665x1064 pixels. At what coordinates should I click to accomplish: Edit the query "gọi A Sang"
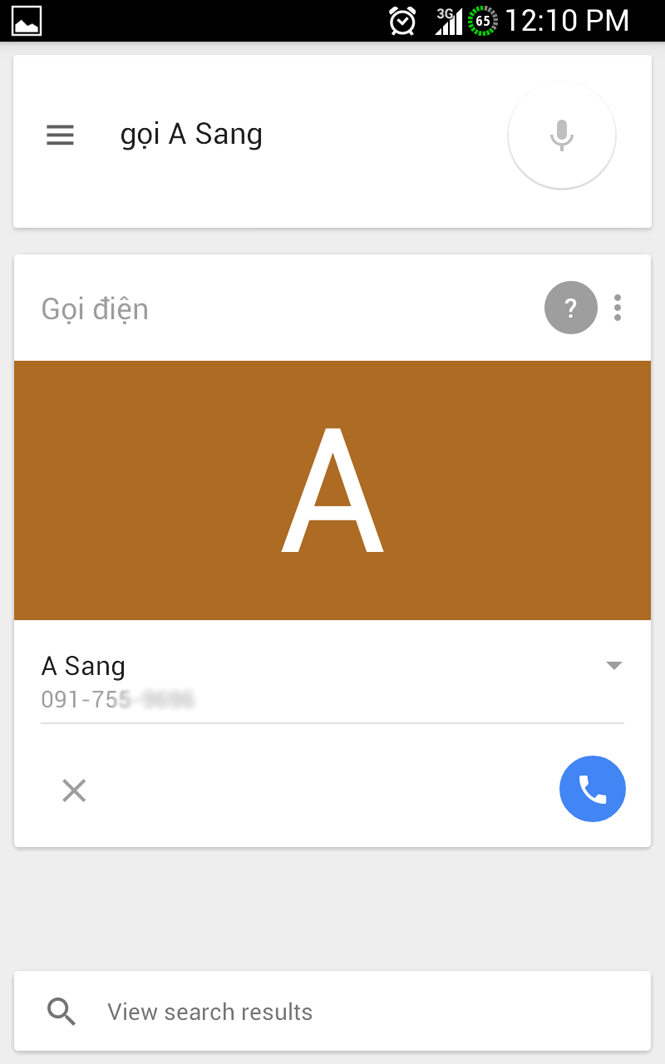(191, 135)
